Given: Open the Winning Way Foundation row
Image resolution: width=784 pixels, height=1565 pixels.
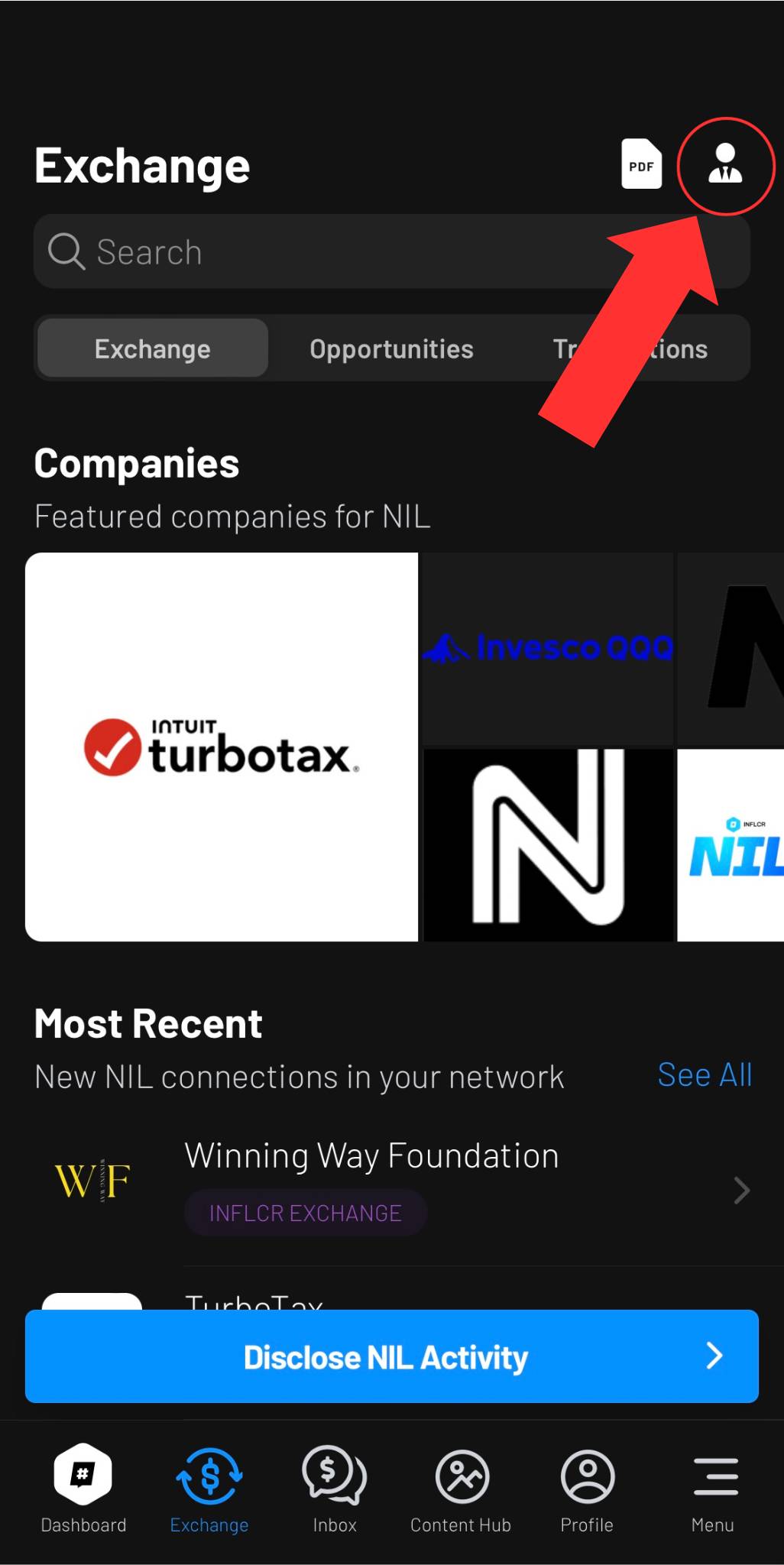Looking at the screenshot, I should 391,1184.
